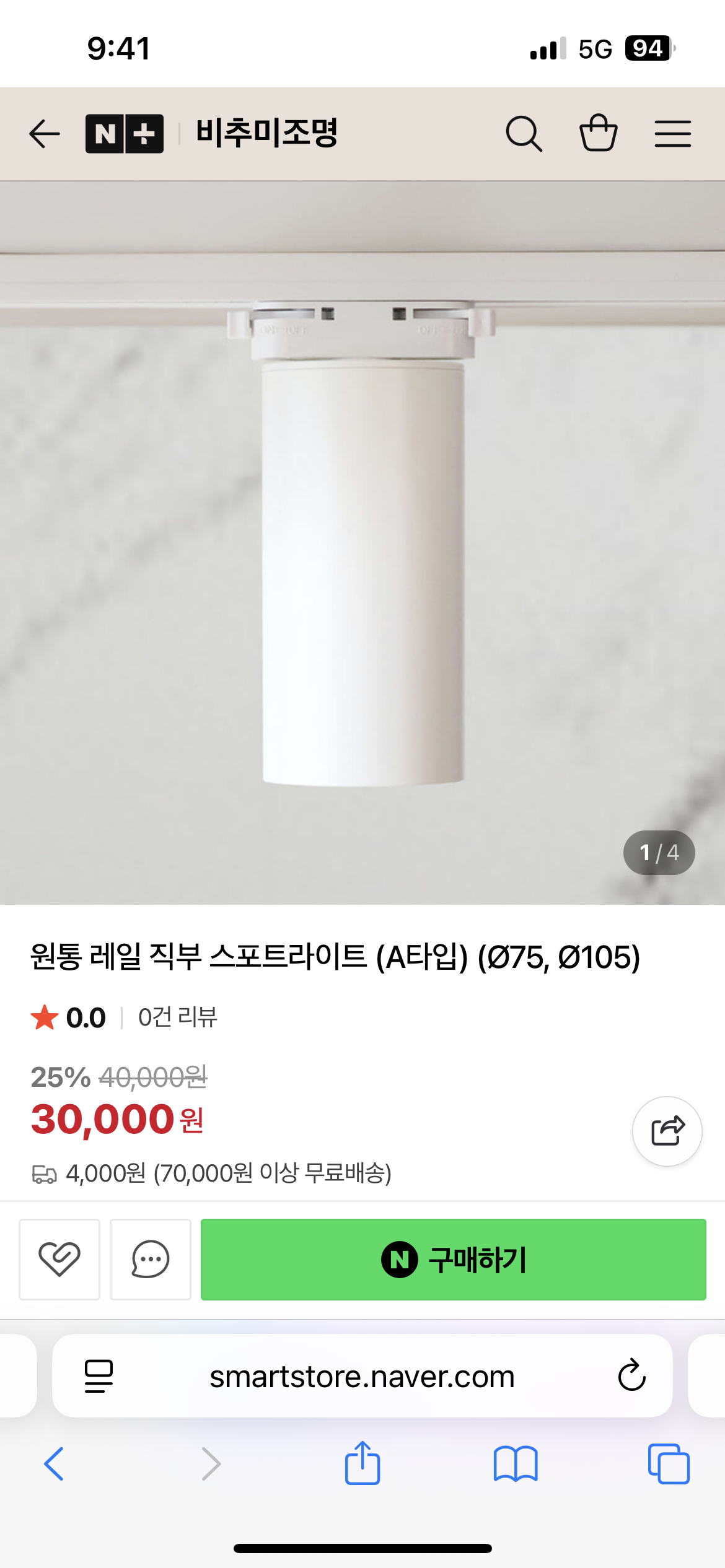Go back in Safari history

(55, 1464)
